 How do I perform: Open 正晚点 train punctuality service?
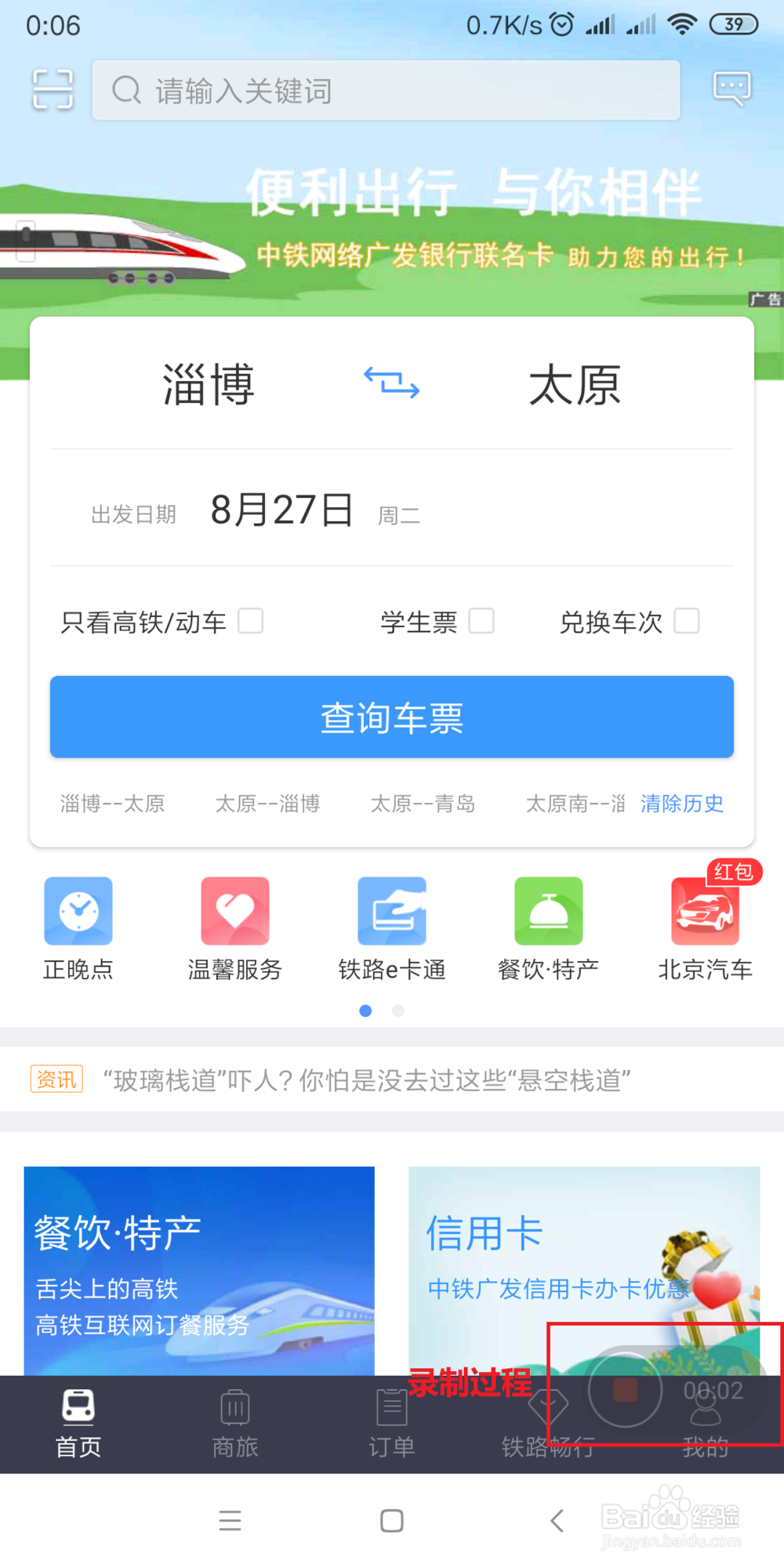[77, 927]
